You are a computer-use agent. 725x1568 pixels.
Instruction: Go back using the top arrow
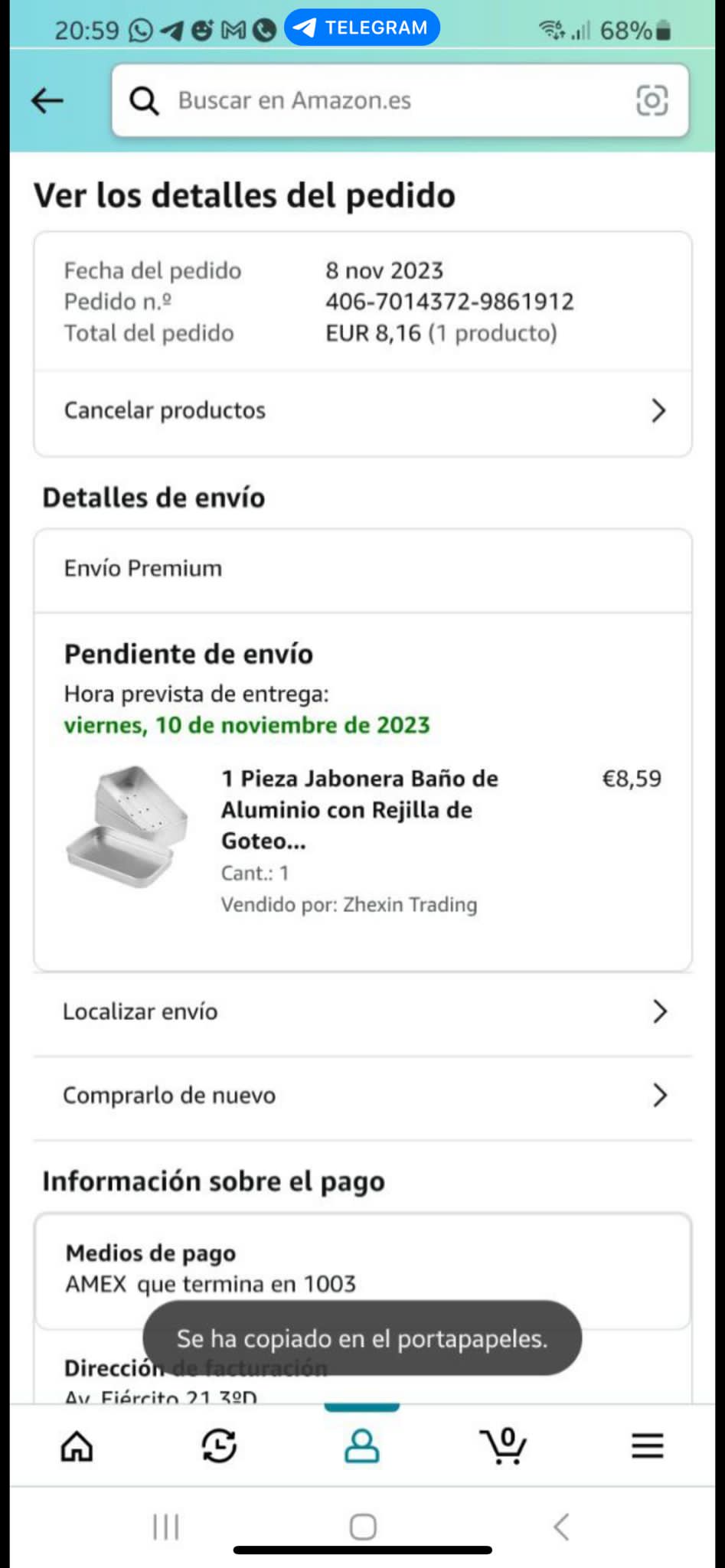click(47, 100)
